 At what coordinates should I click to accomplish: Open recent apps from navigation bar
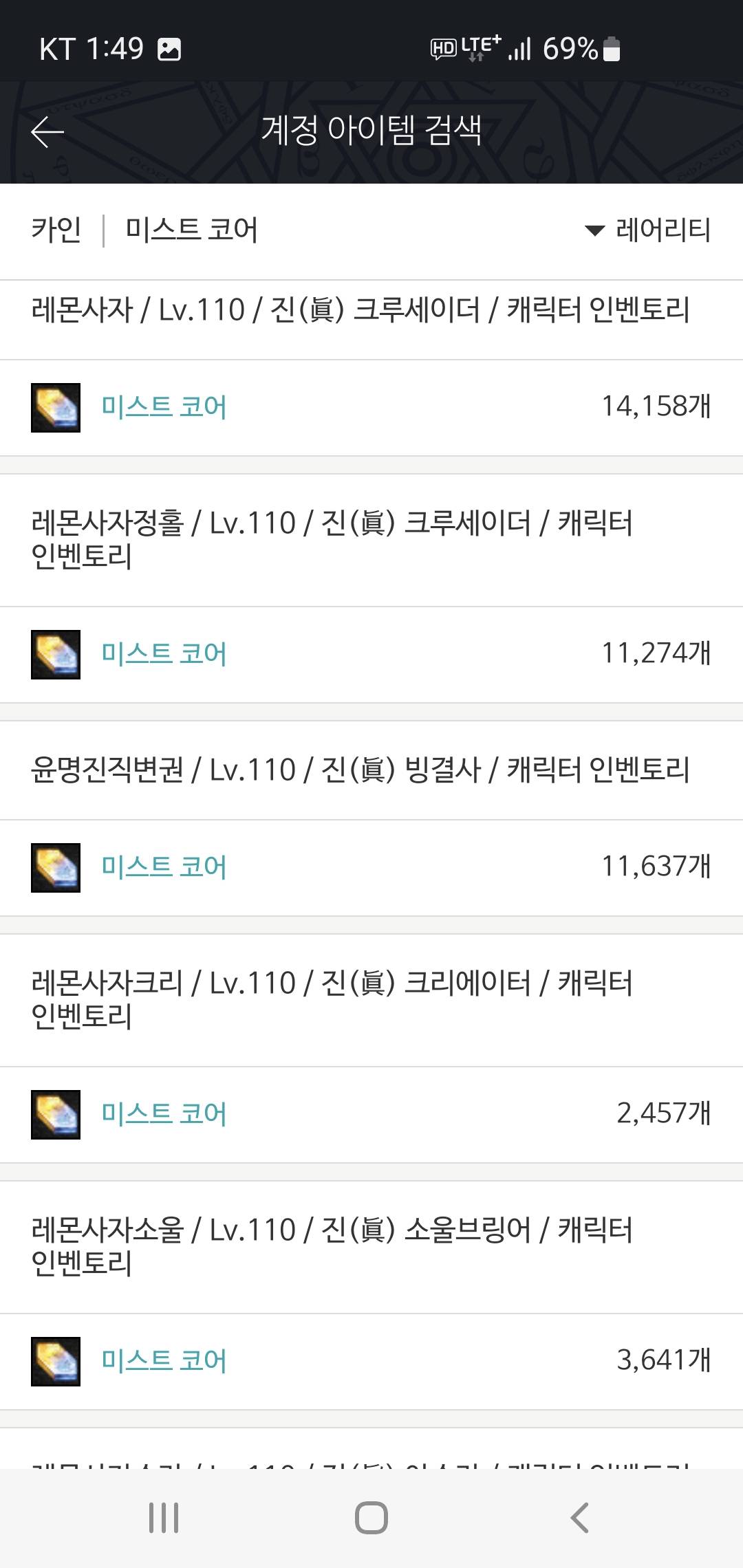pyautogui.click(x=164, y=1518)
